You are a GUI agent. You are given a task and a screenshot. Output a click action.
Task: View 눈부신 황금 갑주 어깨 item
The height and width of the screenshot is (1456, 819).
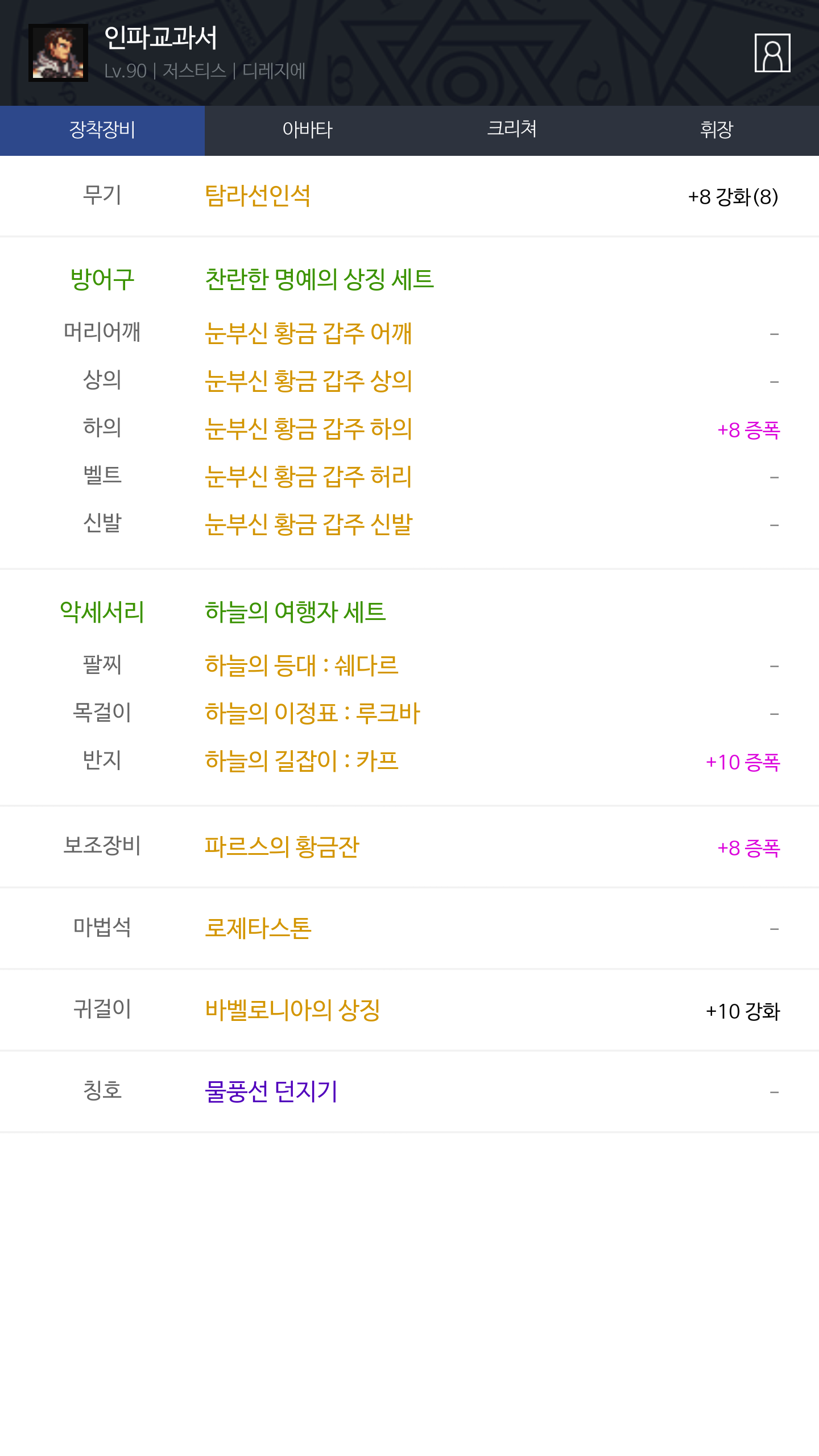(308, 333)
